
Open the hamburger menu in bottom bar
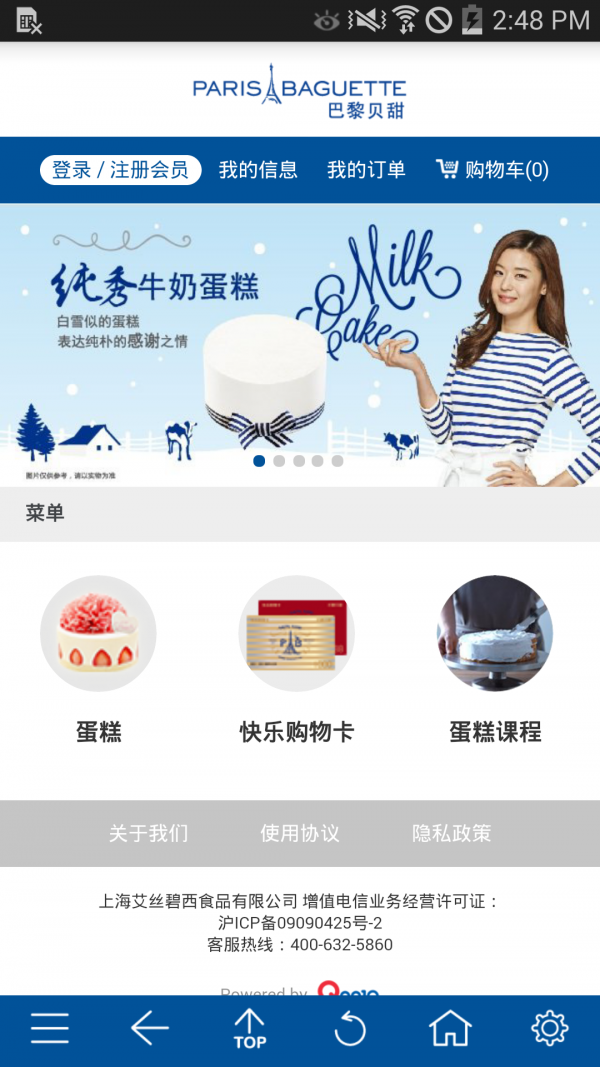pyautogui.click(x=50, y=1028)
